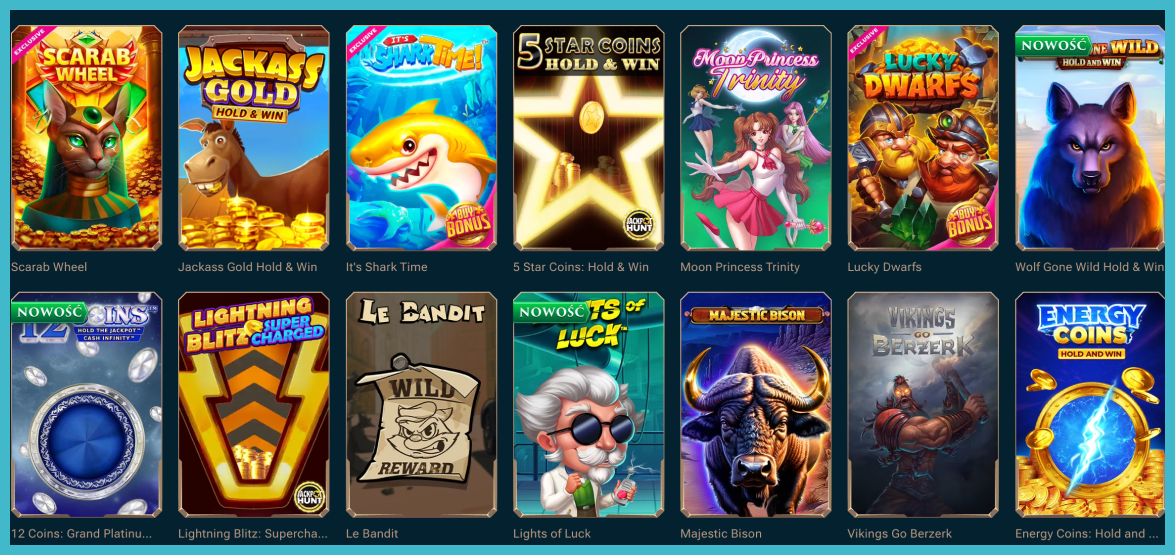The height and width of the screenshot is (555, 1175).
Task: Open the Scarab Wheel game
Action: click(86, 138)
